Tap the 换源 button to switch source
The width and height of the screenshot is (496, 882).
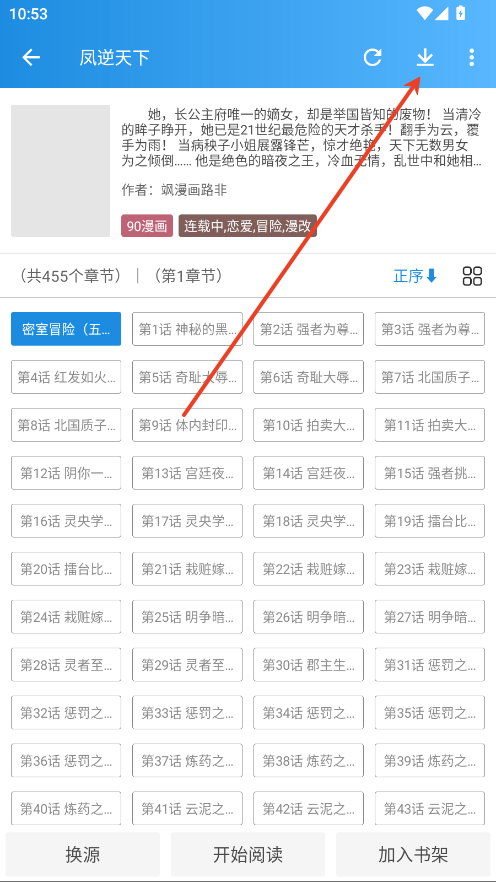83,855
